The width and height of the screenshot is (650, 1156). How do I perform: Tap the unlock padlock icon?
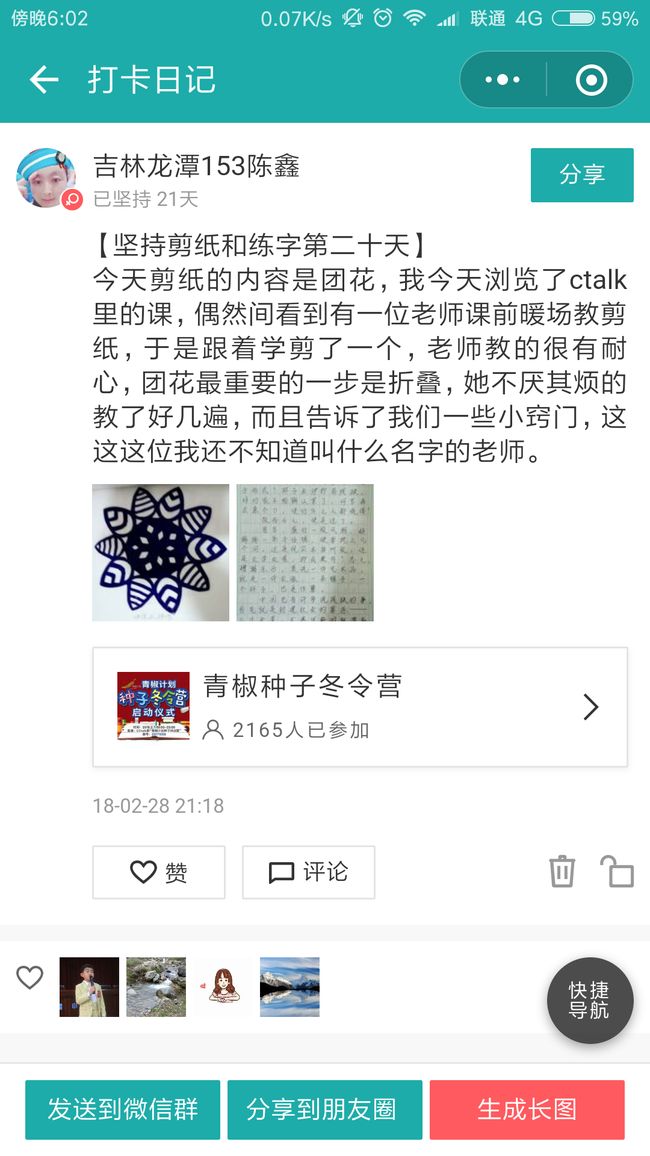coord(617,871)
